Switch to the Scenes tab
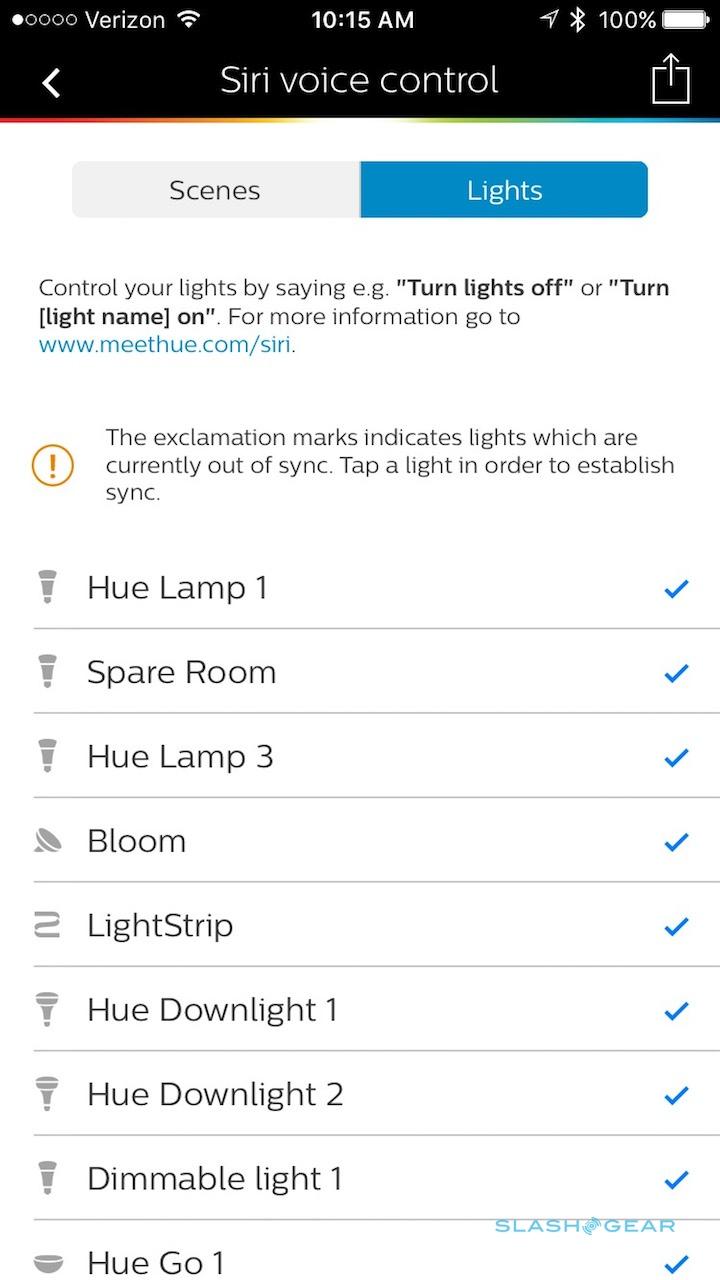Image resolution: width=720 pixels, height=1280 pixels. click(x=215, y=190)
